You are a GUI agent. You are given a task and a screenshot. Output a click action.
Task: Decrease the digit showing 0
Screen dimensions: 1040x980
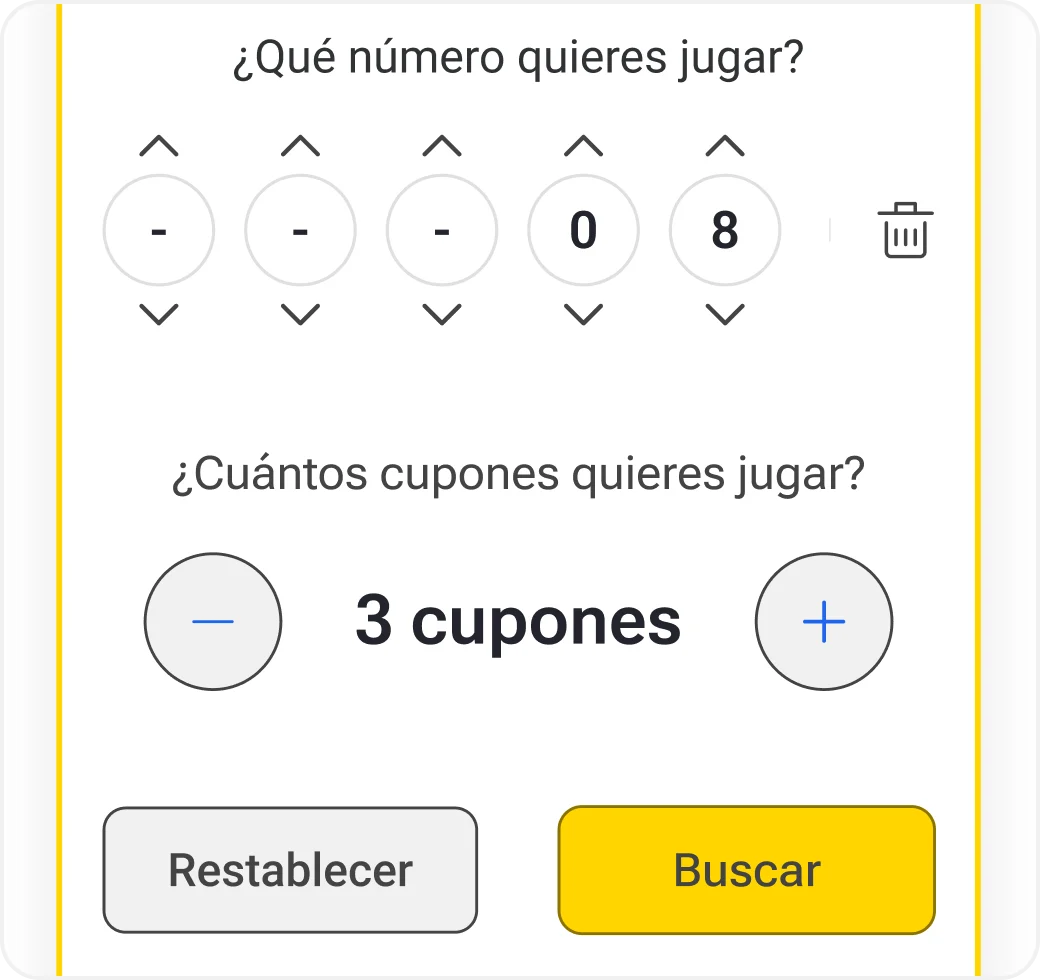tap(583, 315)
